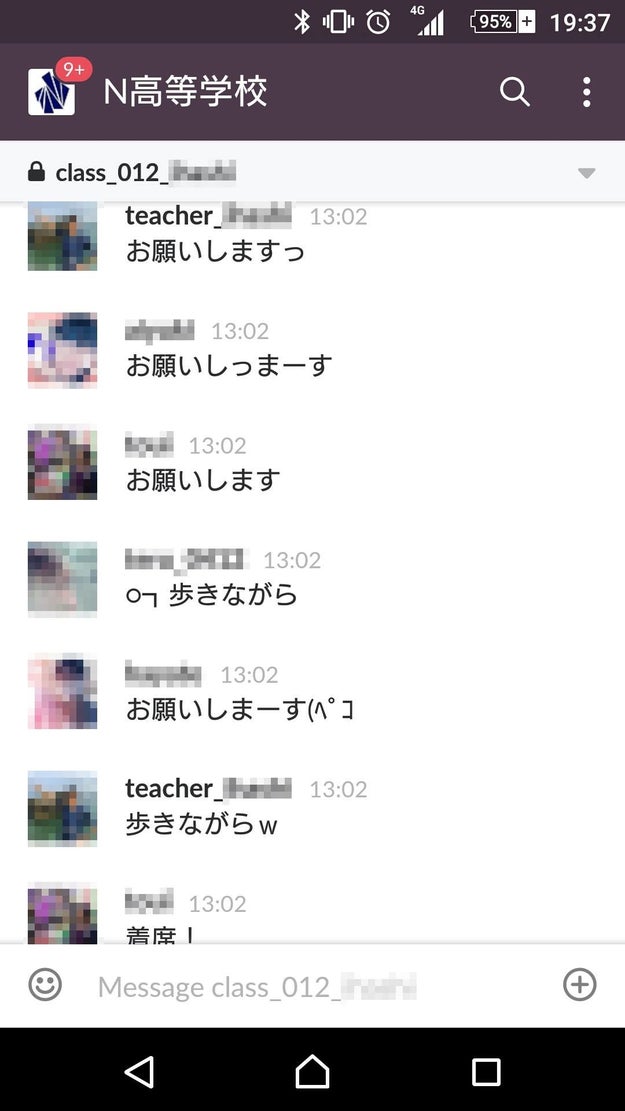625x1111 pixels.
Task: Open the emoji picker
Action: click(45, 985)
